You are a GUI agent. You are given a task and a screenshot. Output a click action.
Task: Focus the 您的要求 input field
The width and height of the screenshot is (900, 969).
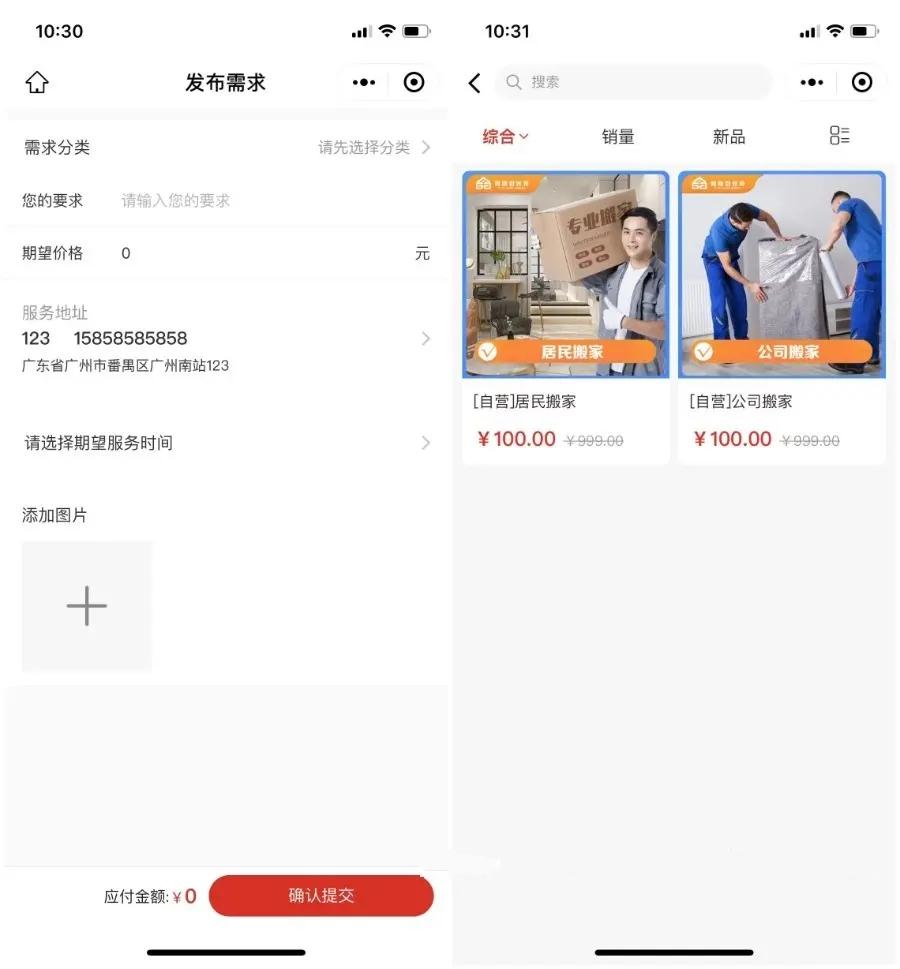pos(270,200)
